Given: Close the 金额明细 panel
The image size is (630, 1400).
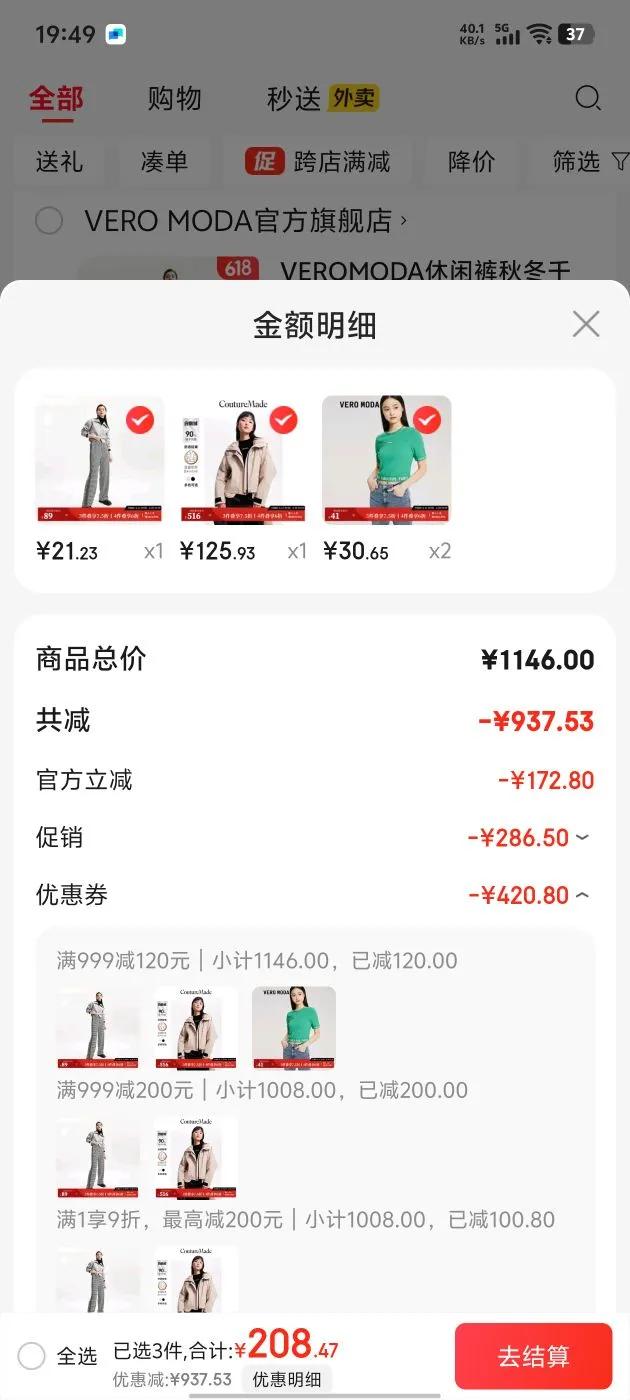Looking at the screenshot, I should pyautogui.click(x=585, y=324).
